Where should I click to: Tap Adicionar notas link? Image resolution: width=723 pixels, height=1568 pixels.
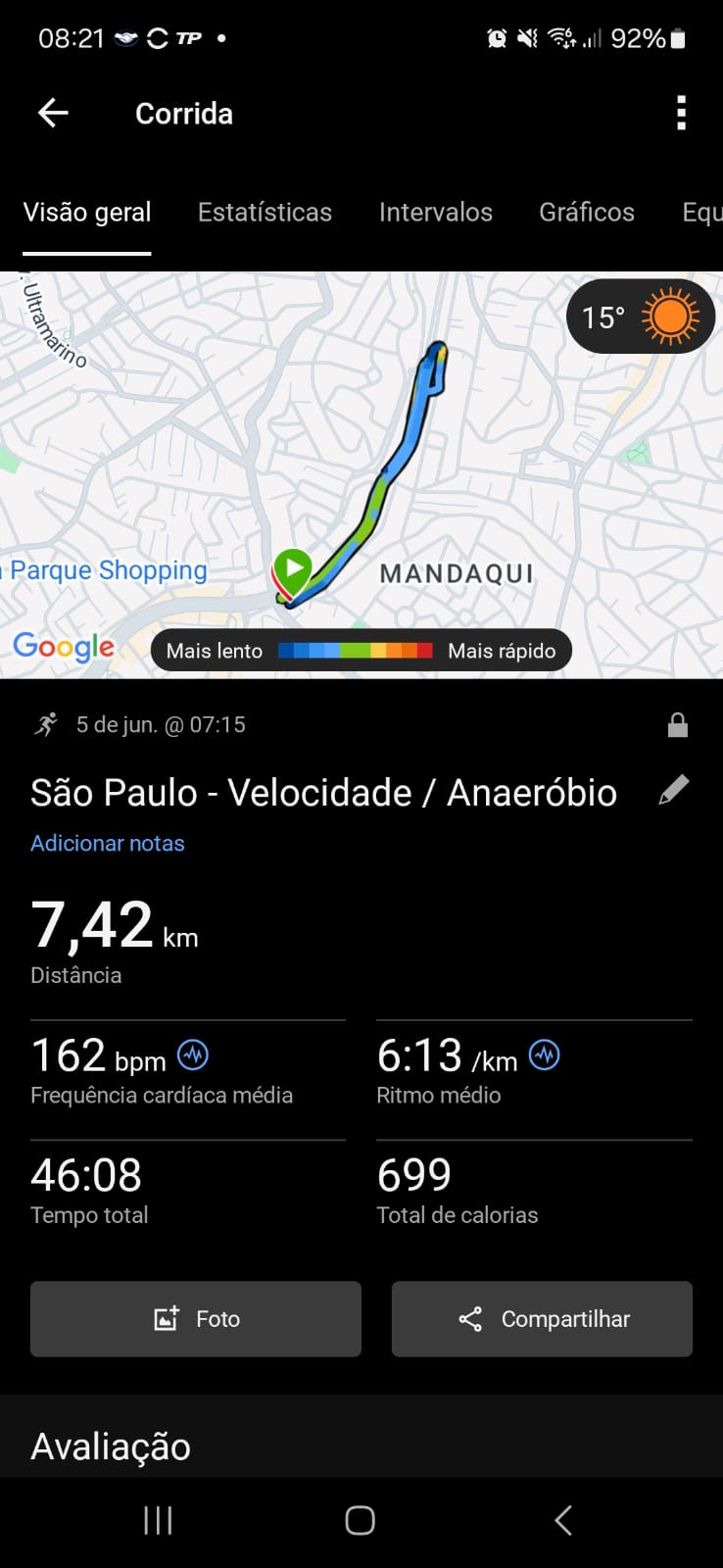point(108,843)
